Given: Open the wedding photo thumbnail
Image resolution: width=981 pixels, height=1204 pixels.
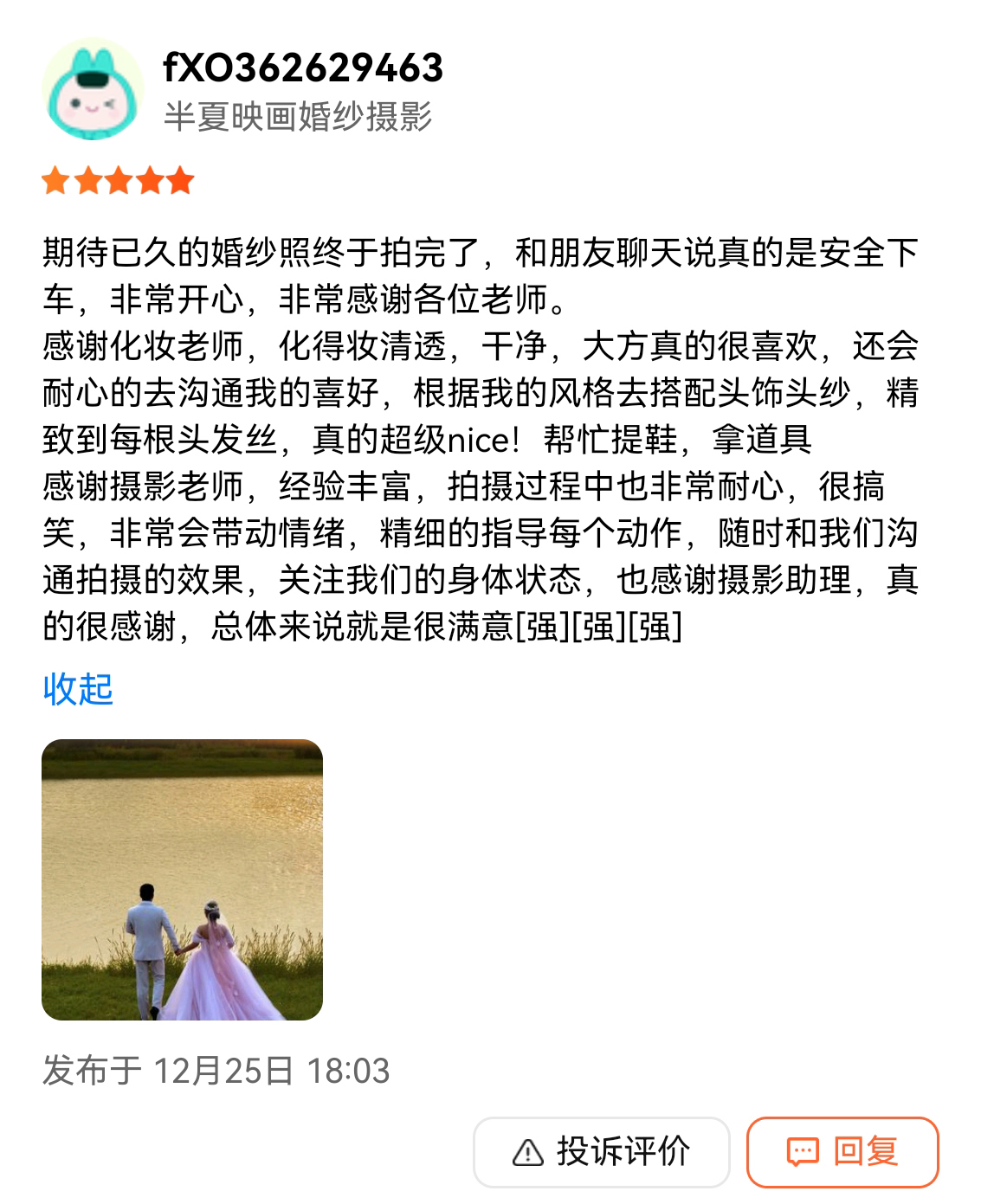Looking at the screenshot, I should (x=182, y=879).
